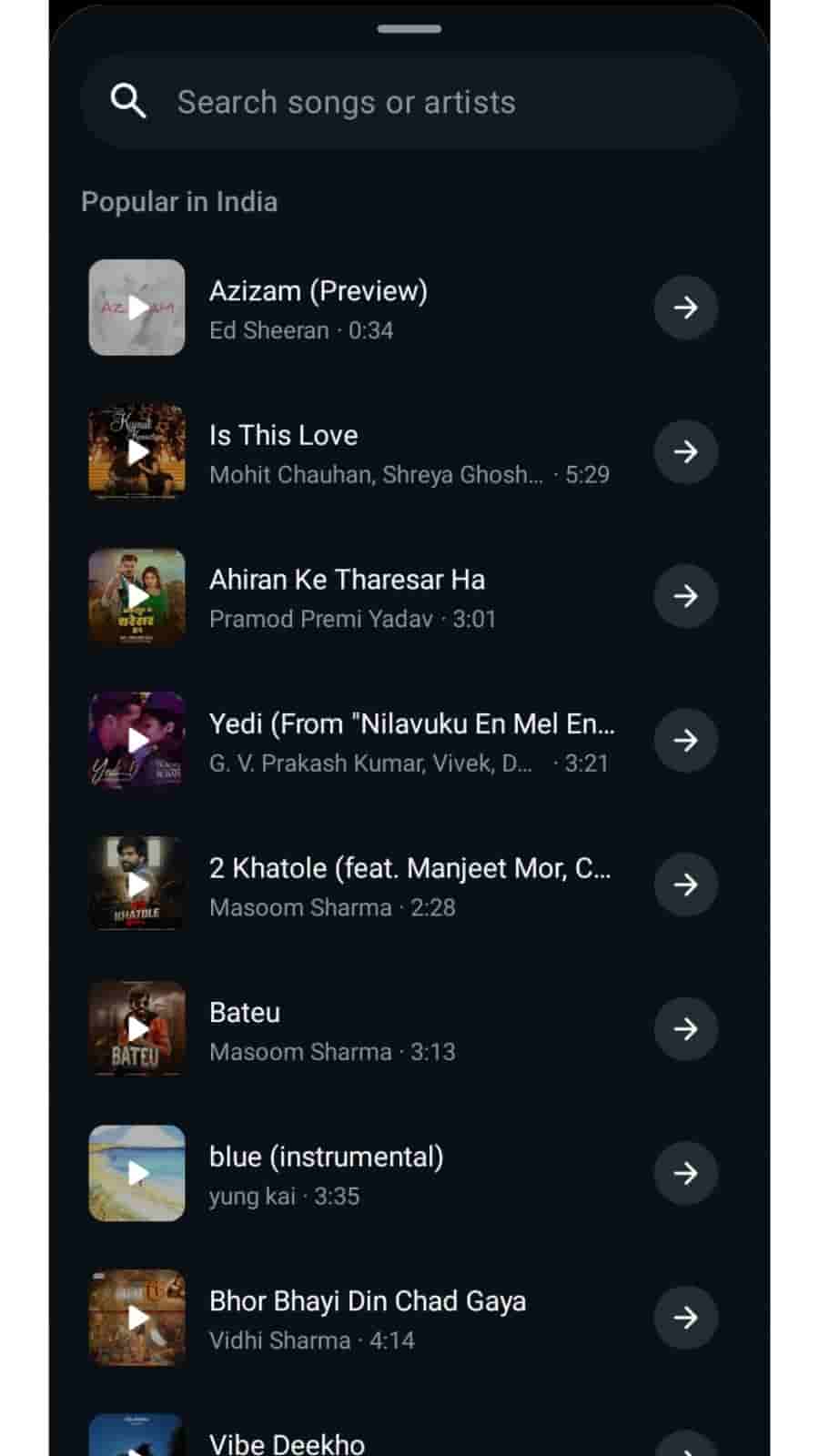Select Azizam (Preview) using its arrow button
This screenshot has width=819, height=1456.
685,308
